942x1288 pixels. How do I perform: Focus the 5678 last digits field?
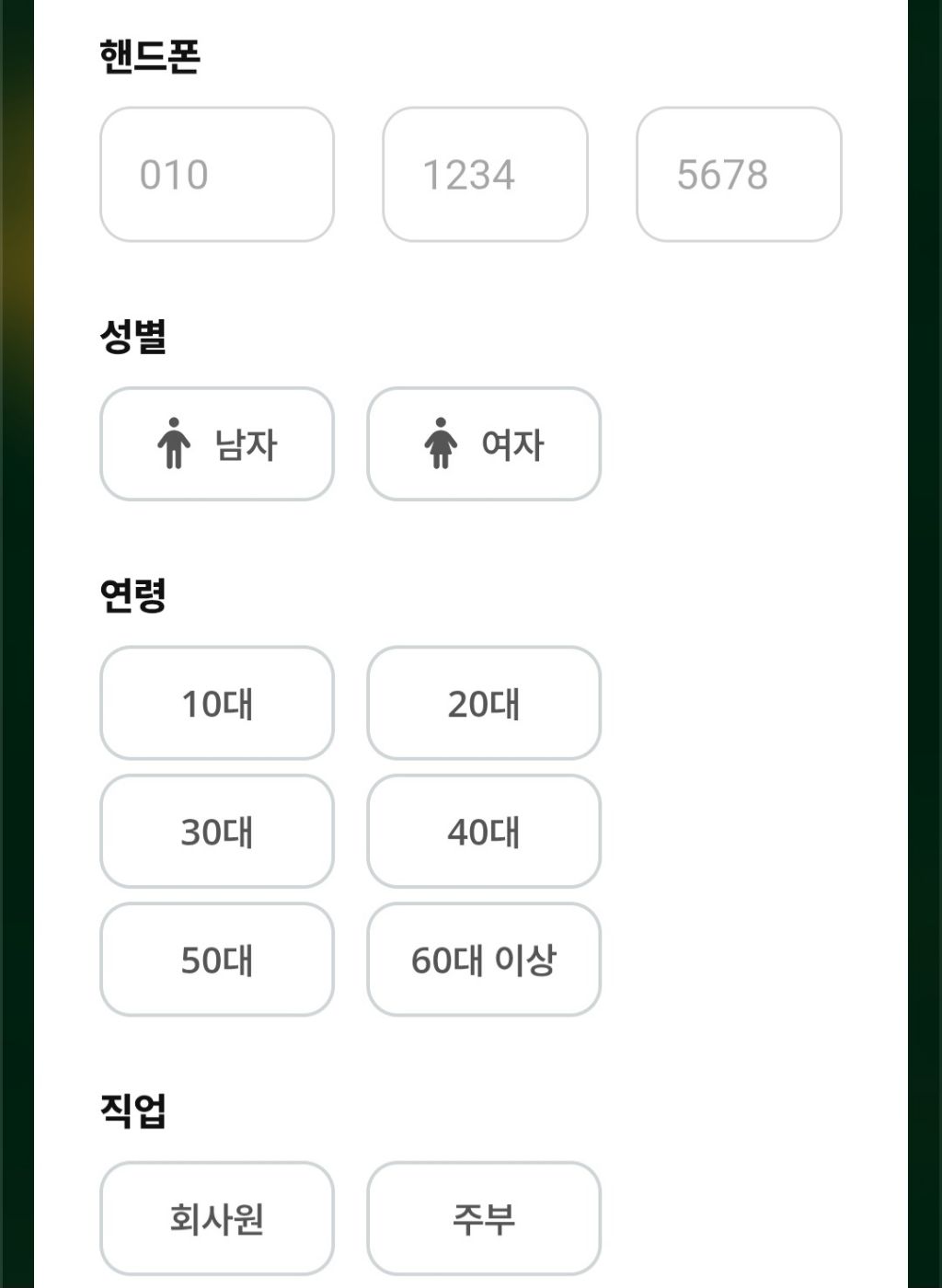point(739,175)
